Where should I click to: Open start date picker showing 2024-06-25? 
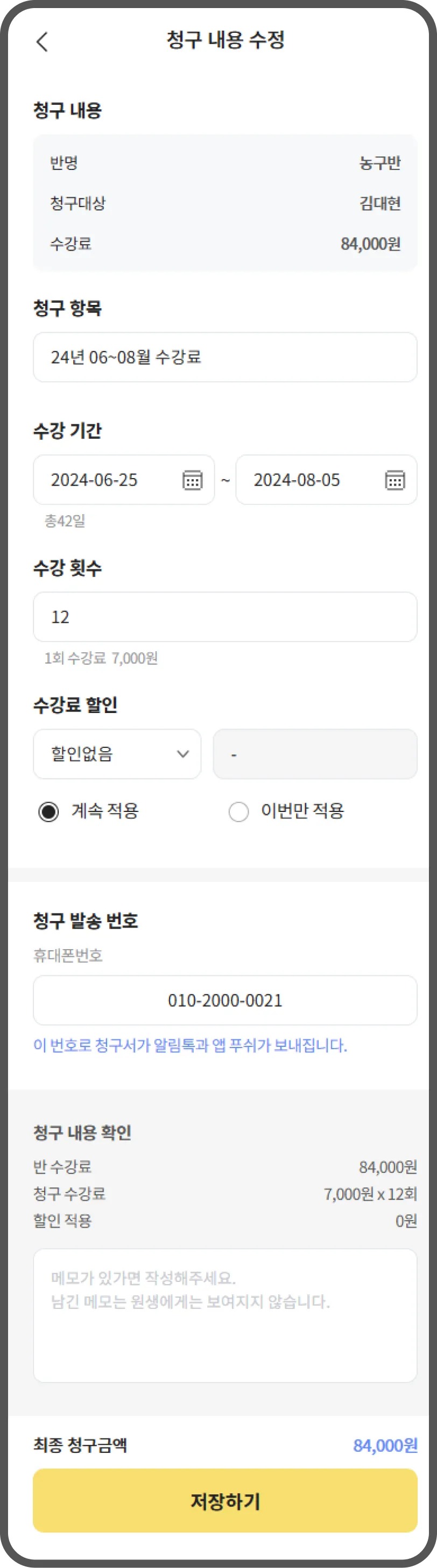click(x=192, y=480)
